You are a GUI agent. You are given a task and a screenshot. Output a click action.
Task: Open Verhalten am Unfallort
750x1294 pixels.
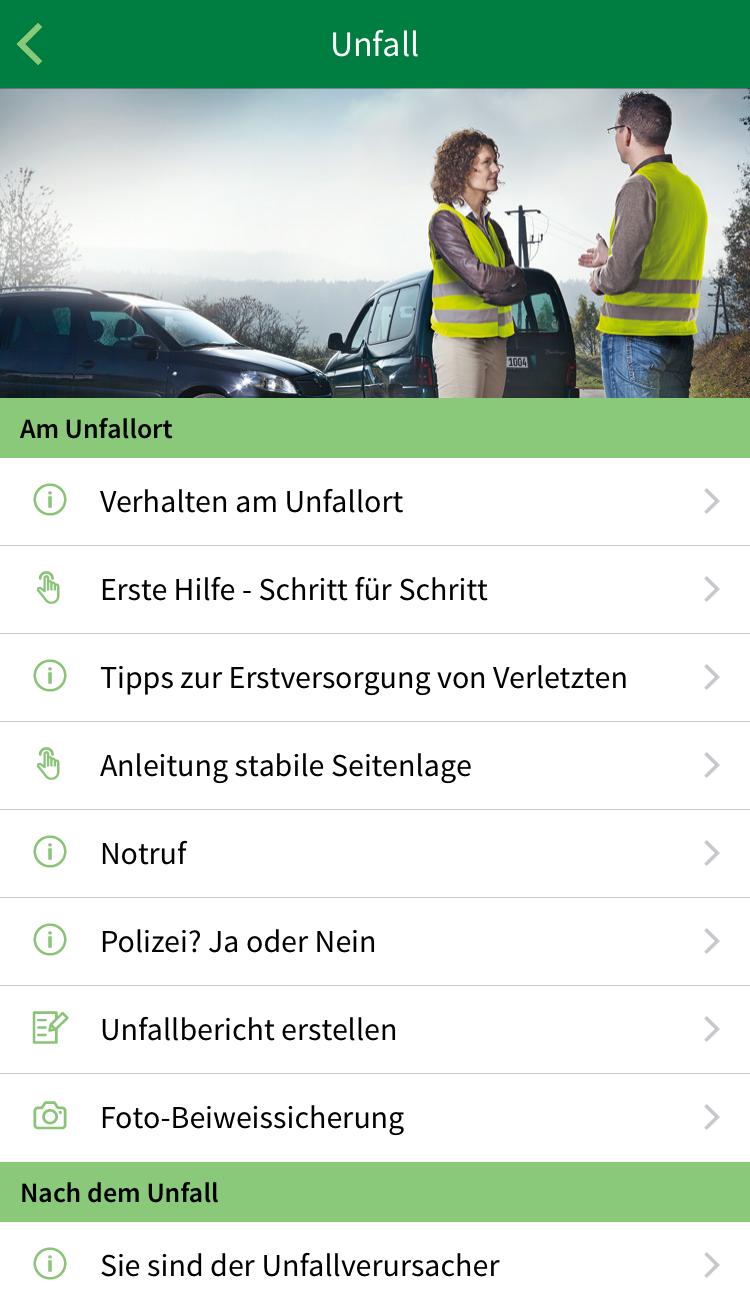[374, 501]
